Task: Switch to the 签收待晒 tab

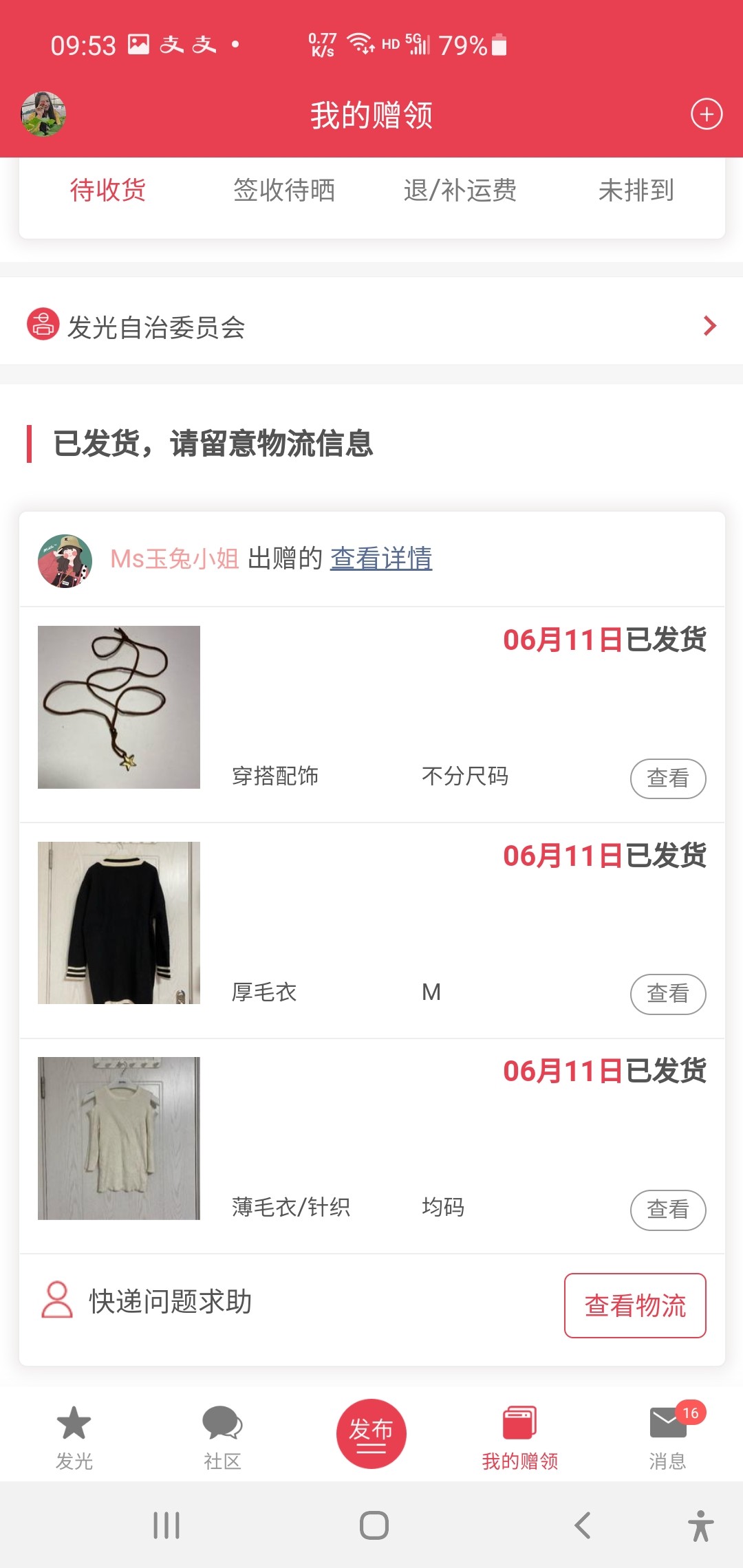Action: [284, 190]
